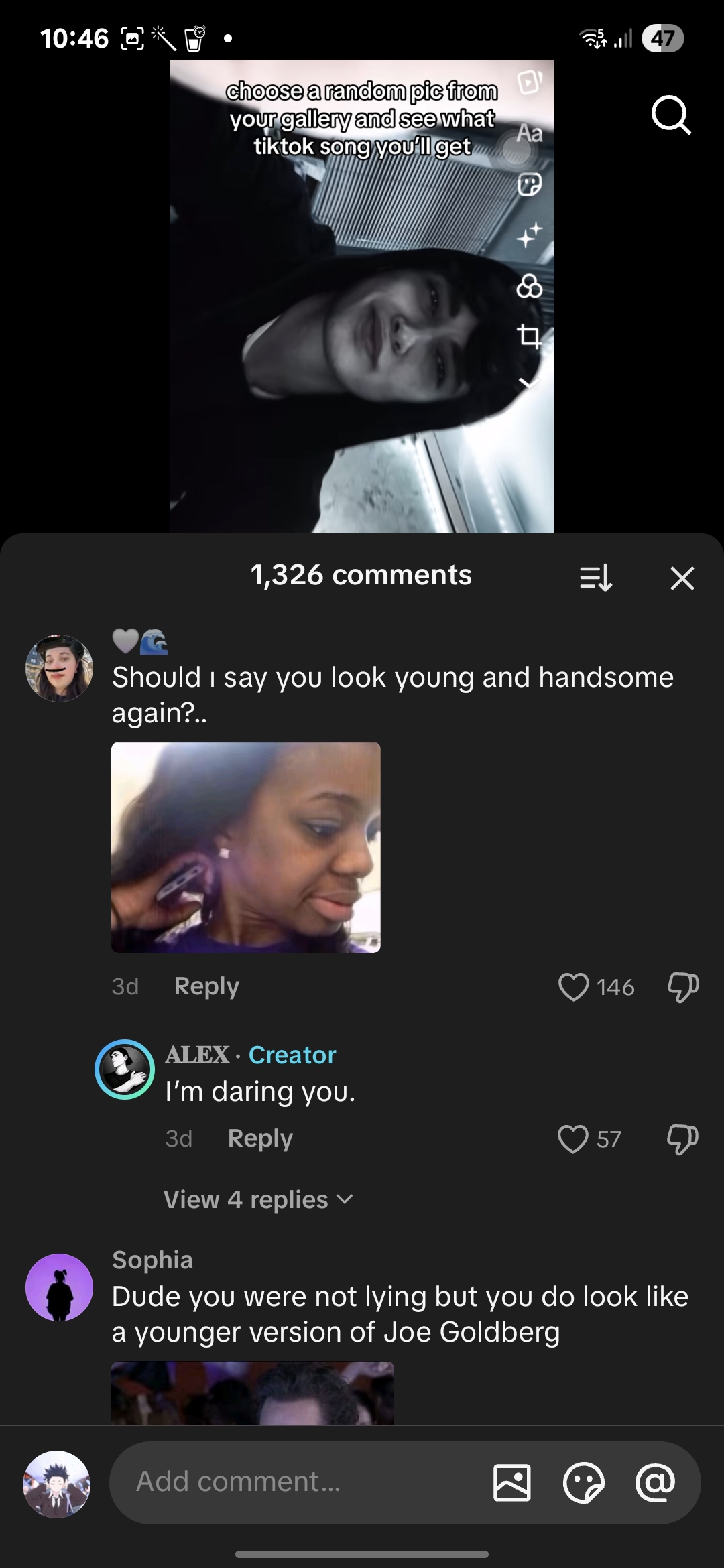Dislike the "young and handsome" comment

click(682, 987)
